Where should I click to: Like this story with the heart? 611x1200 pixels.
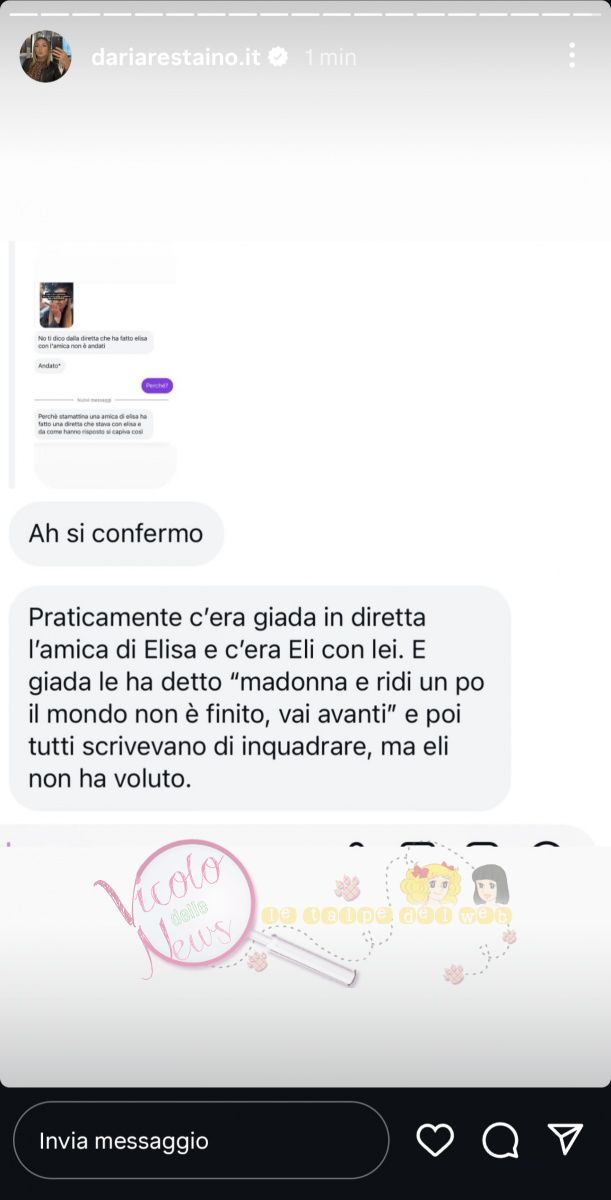(x=435, y=1140)
